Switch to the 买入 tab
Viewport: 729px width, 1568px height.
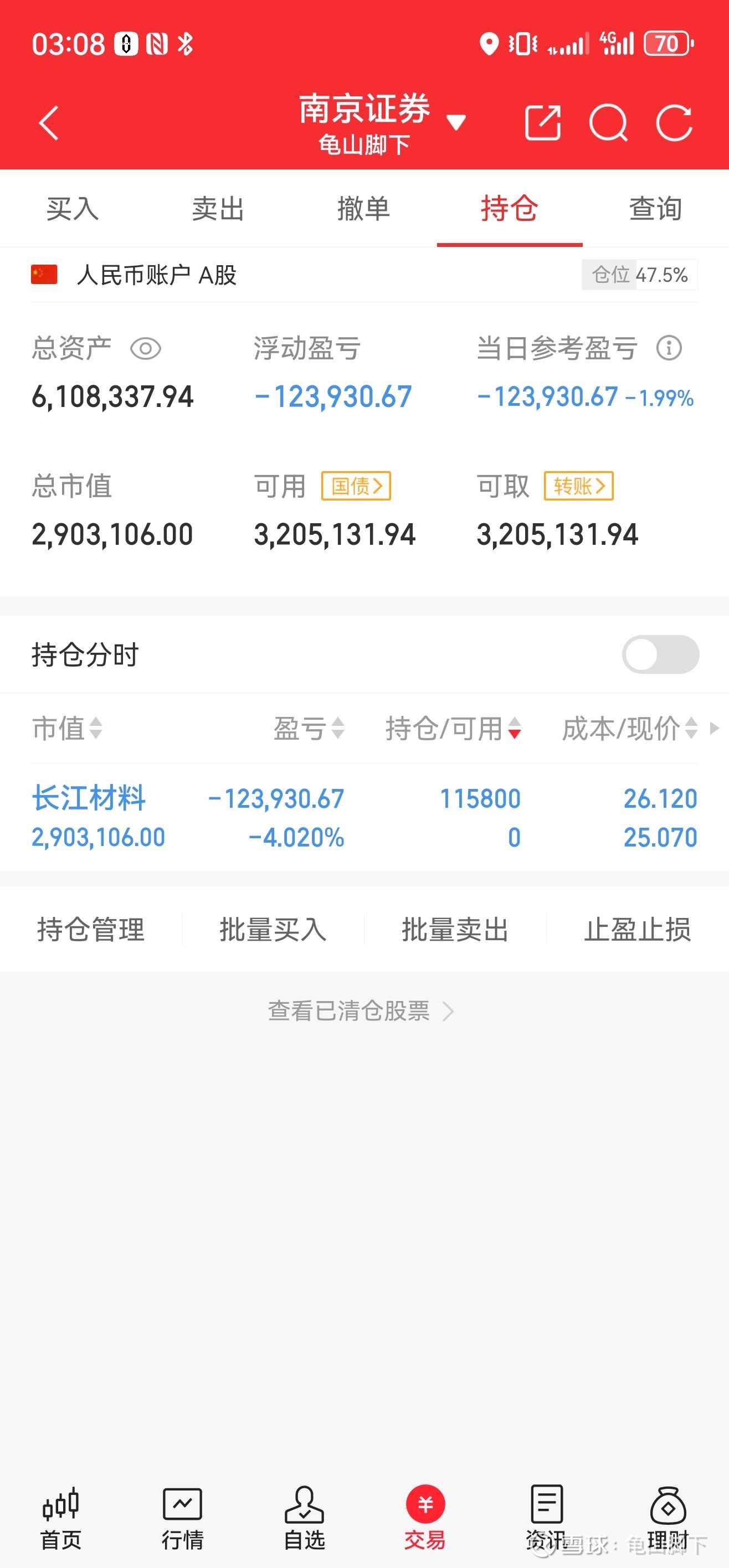click(73, 209)
